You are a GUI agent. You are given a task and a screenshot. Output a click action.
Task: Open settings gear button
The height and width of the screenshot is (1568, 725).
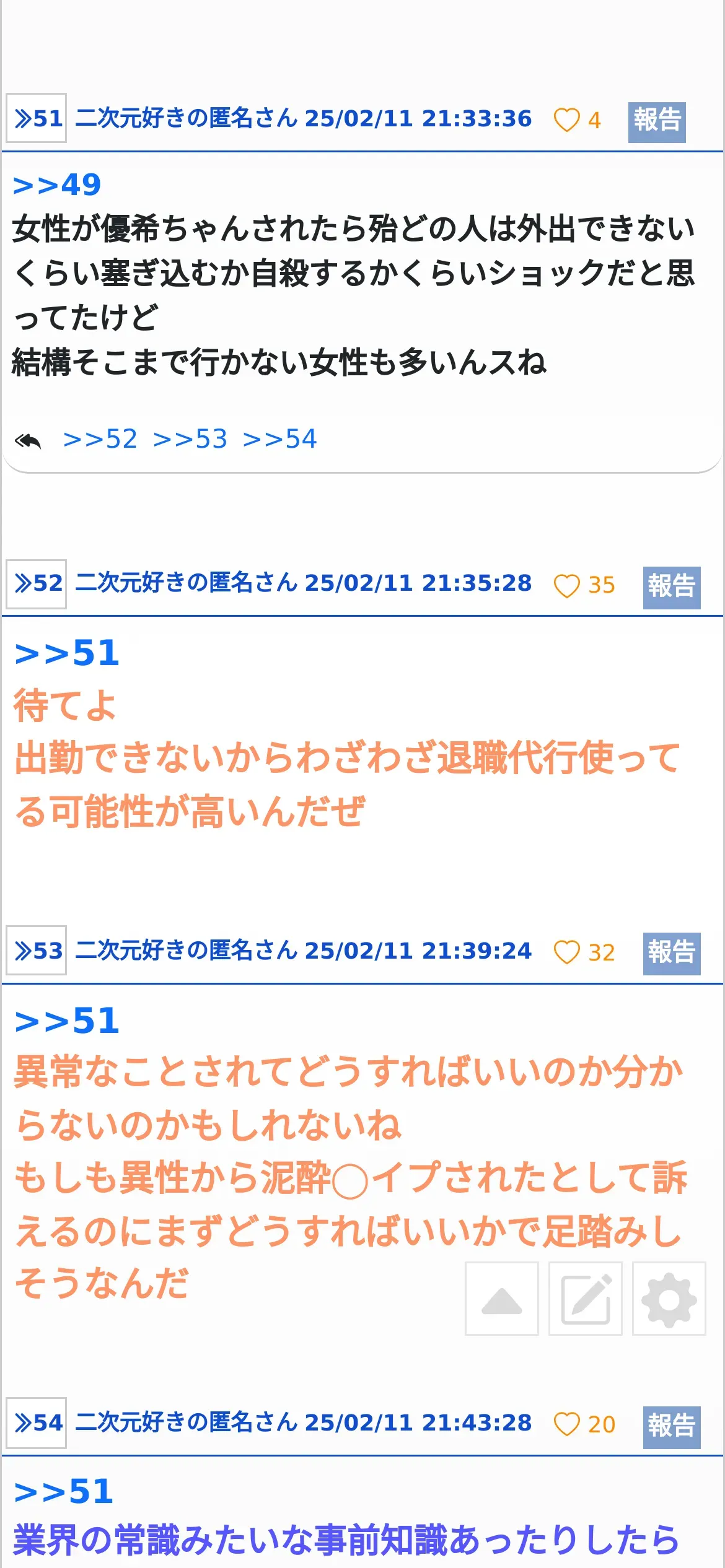pyautogui.click(x=669, y=1299)
